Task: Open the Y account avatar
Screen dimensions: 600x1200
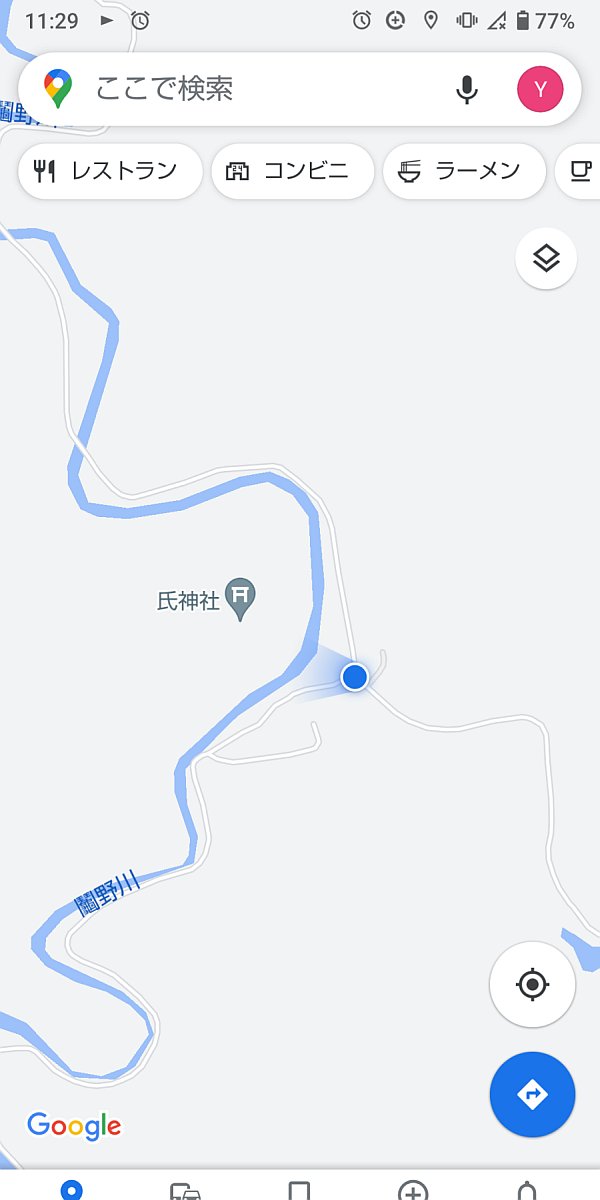Action: [540, 90]
